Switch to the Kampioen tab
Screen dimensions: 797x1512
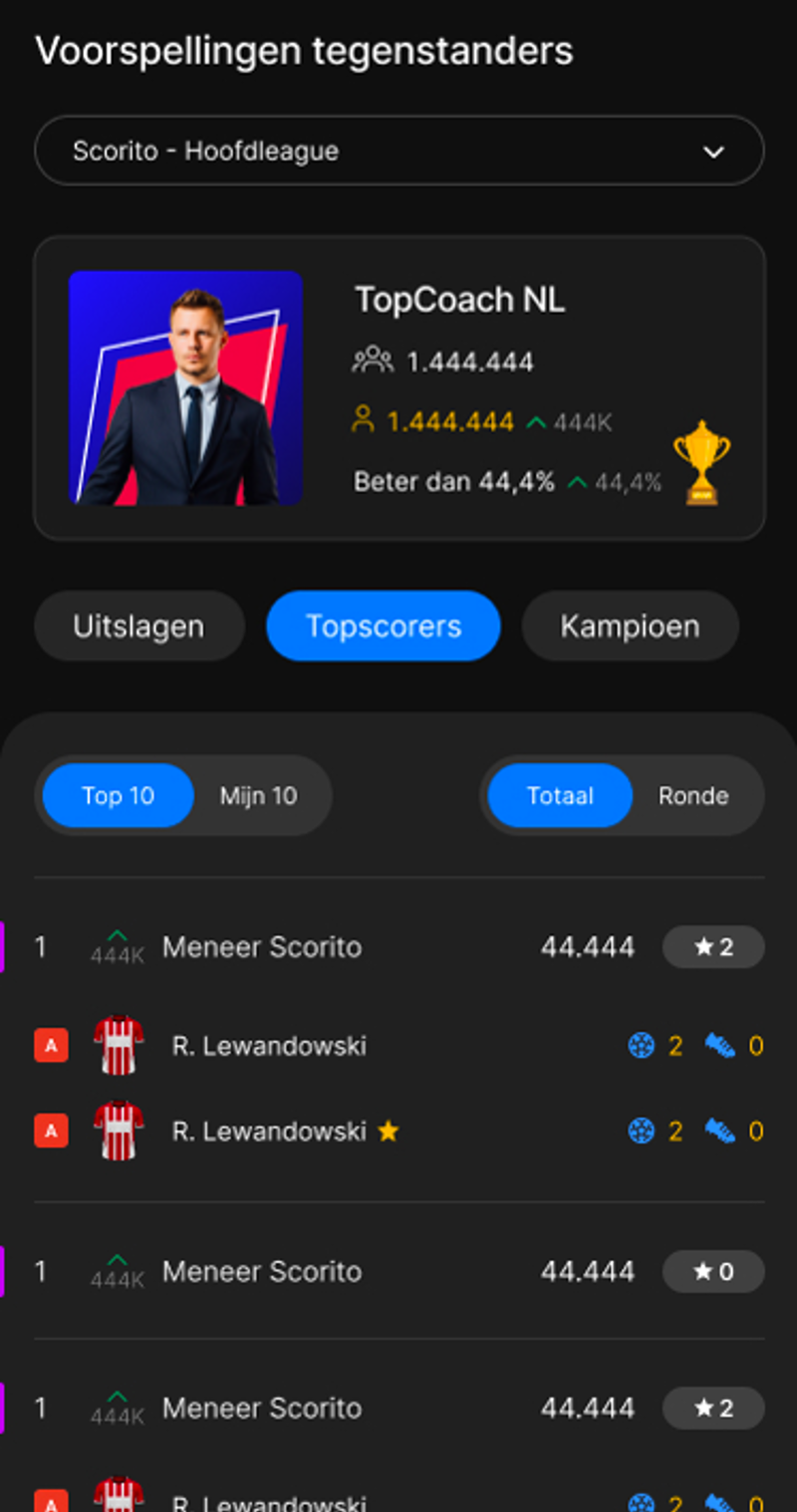[x=630, y=626]
